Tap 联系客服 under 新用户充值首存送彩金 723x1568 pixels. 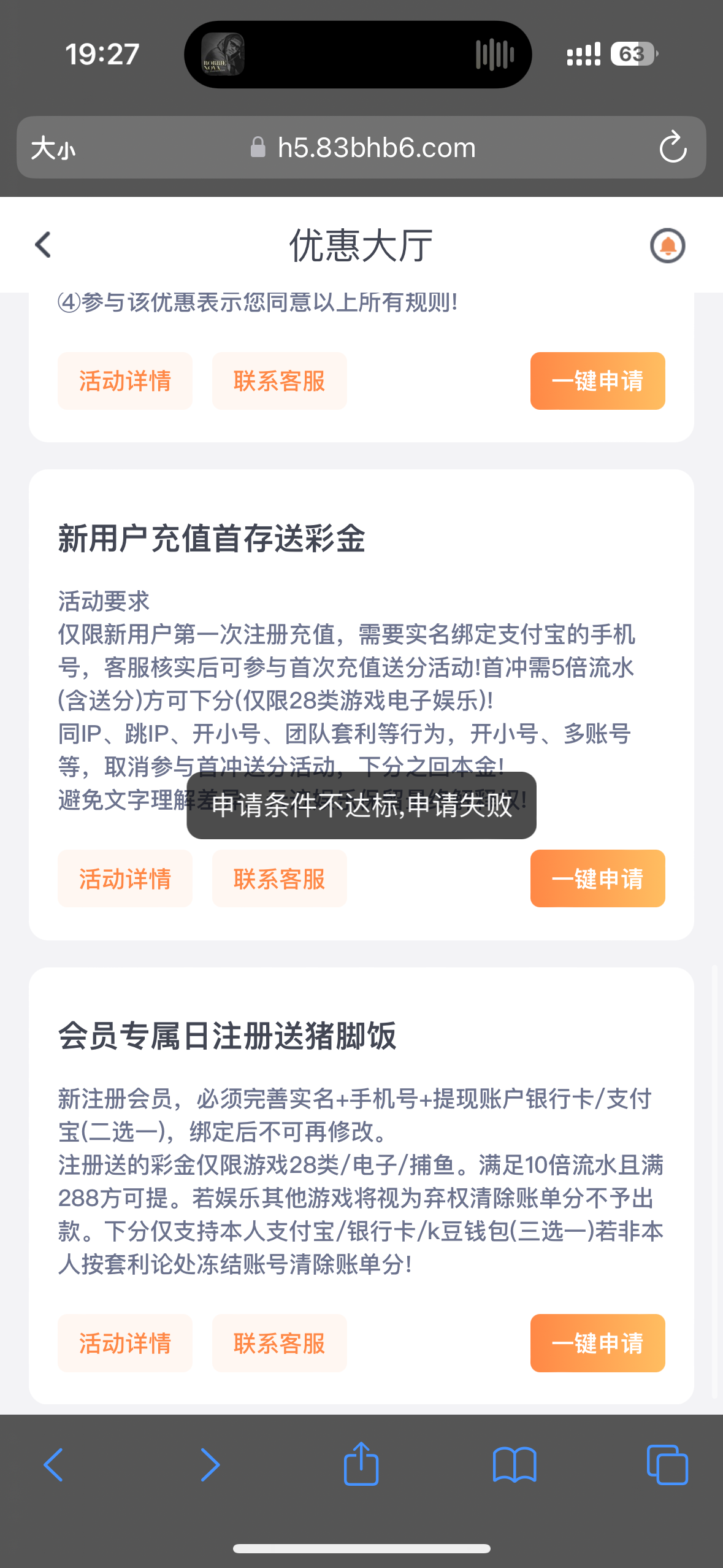(x=280, y=878)
